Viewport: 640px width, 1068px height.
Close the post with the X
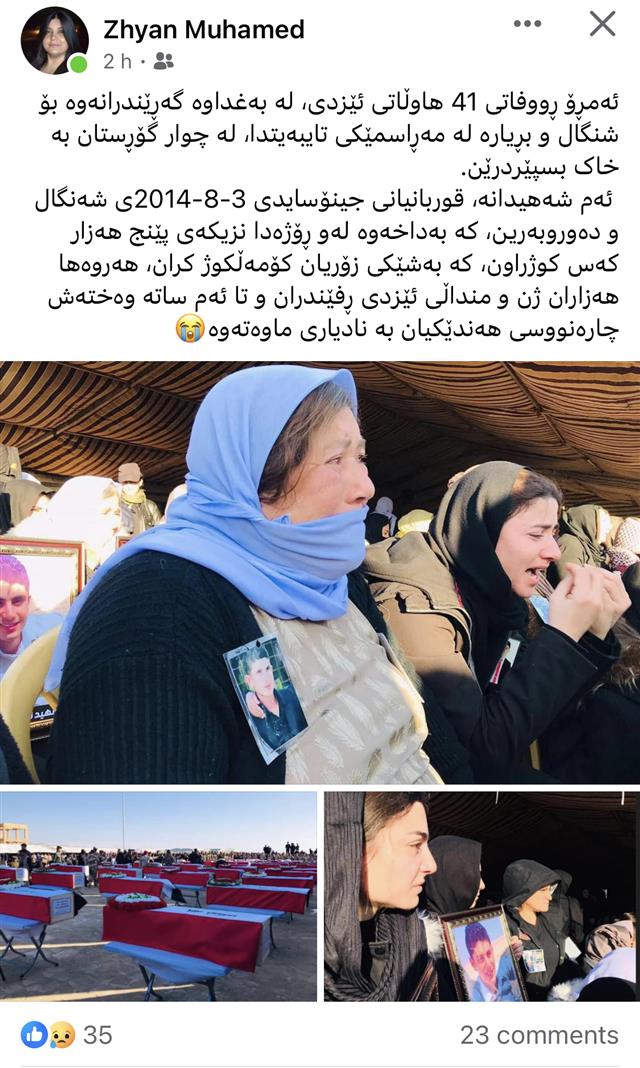tap(602, 24)
